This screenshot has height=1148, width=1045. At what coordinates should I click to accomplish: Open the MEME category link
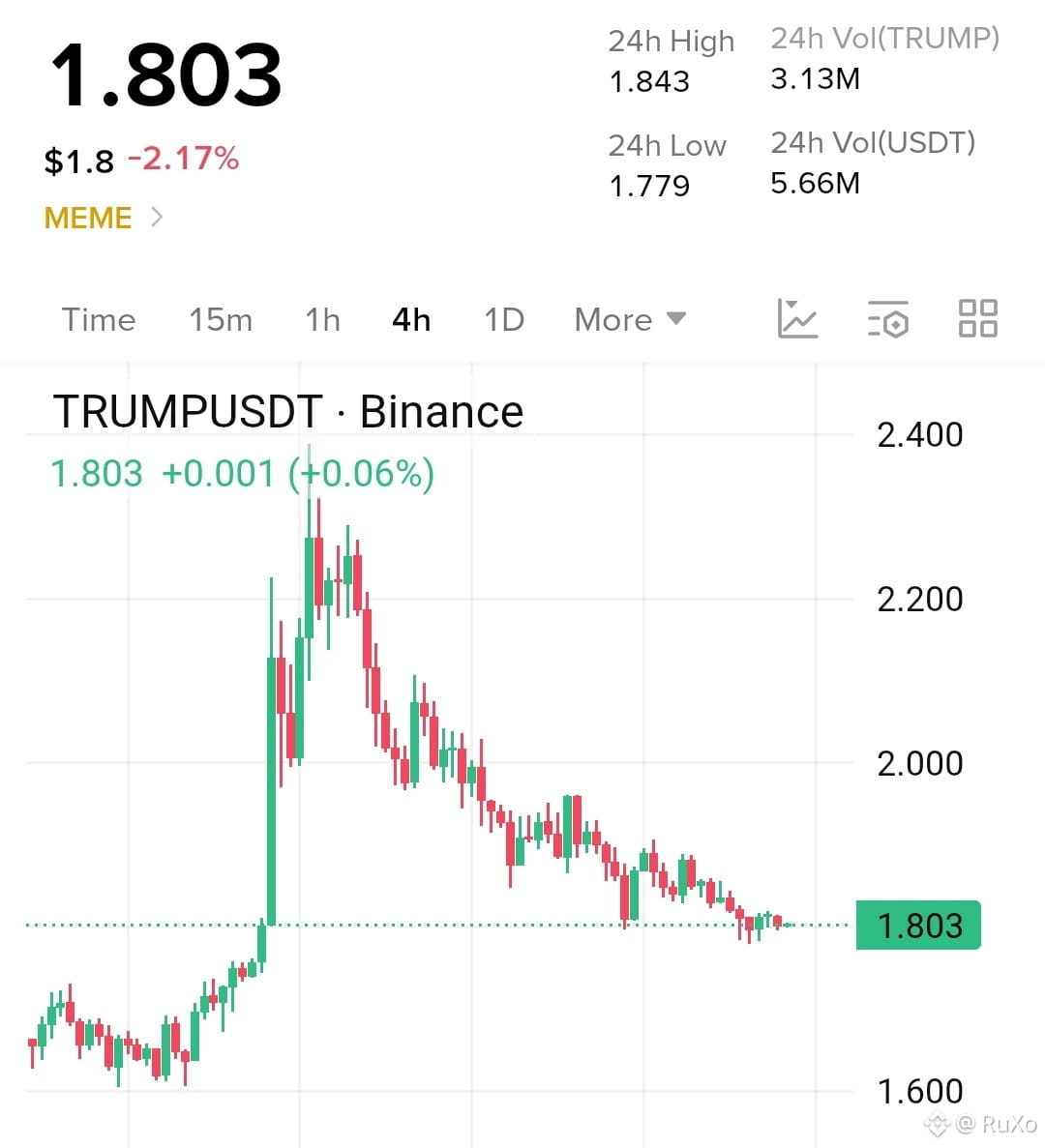[104, 218]
